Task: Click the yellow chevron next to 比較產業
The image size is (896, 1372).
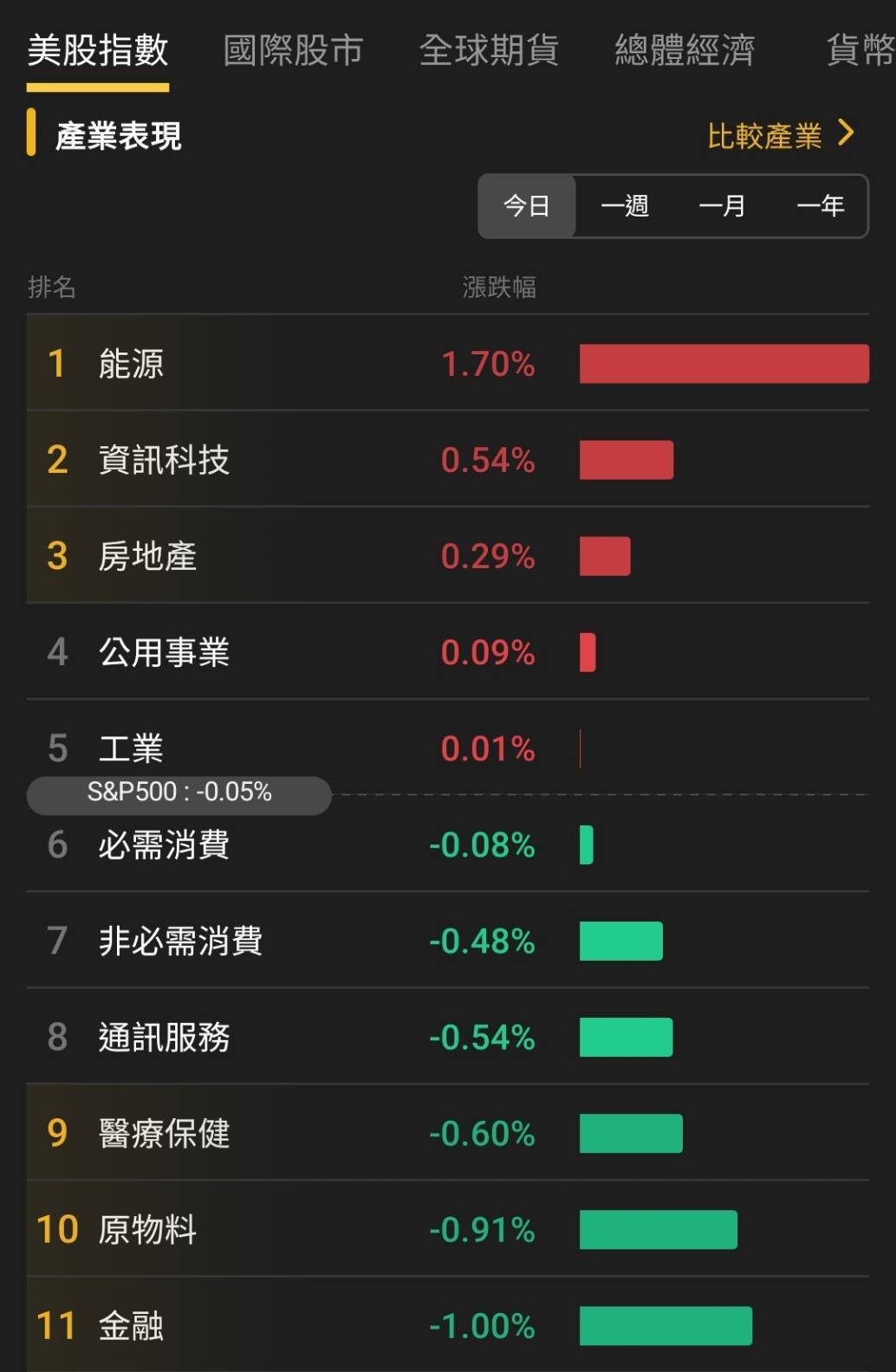Action: [844, 133]
